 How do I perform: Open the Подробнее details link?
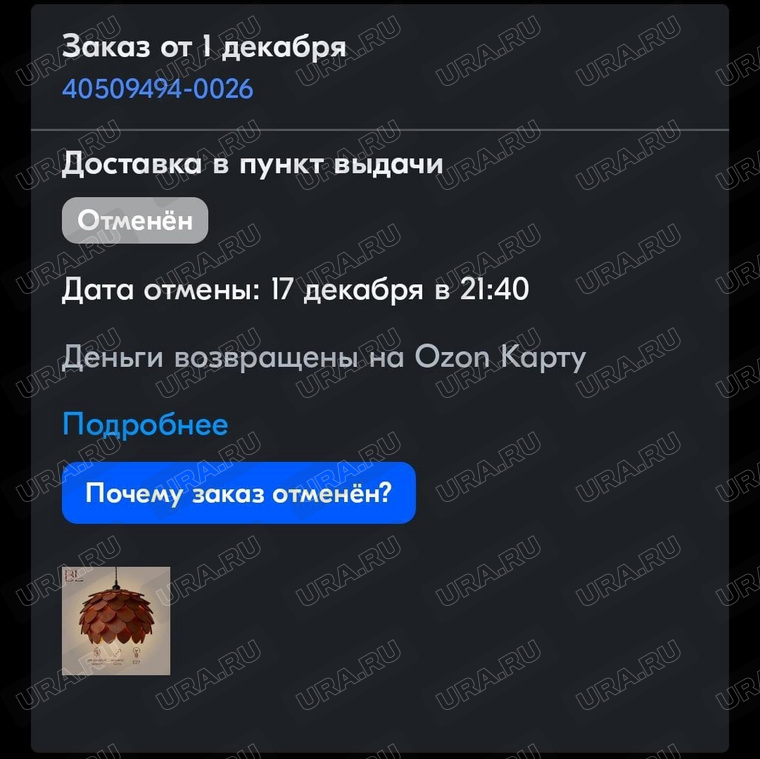145,424
